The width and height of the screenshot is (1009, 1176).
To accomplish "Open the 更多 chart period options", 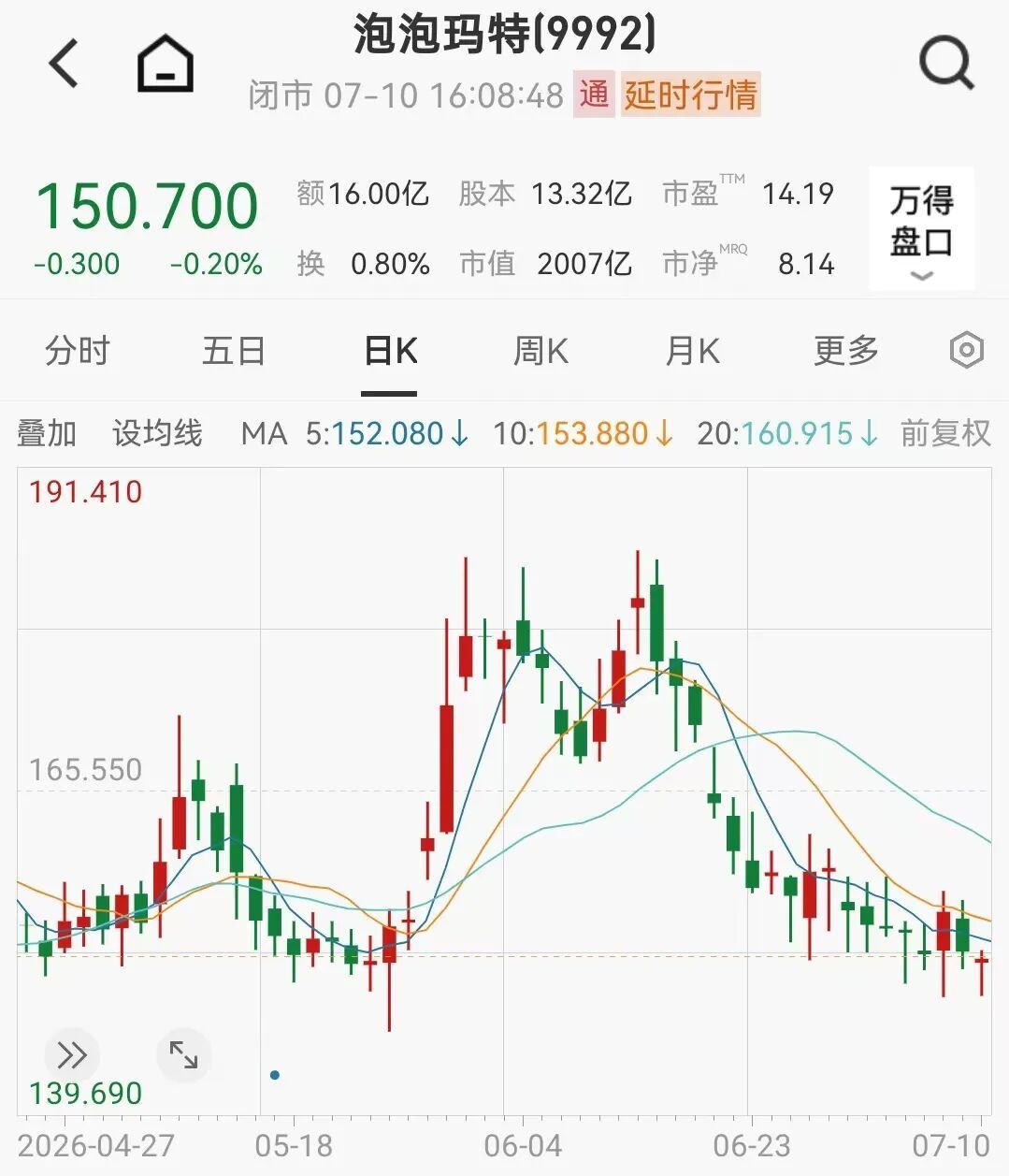I will coord(846,352).
